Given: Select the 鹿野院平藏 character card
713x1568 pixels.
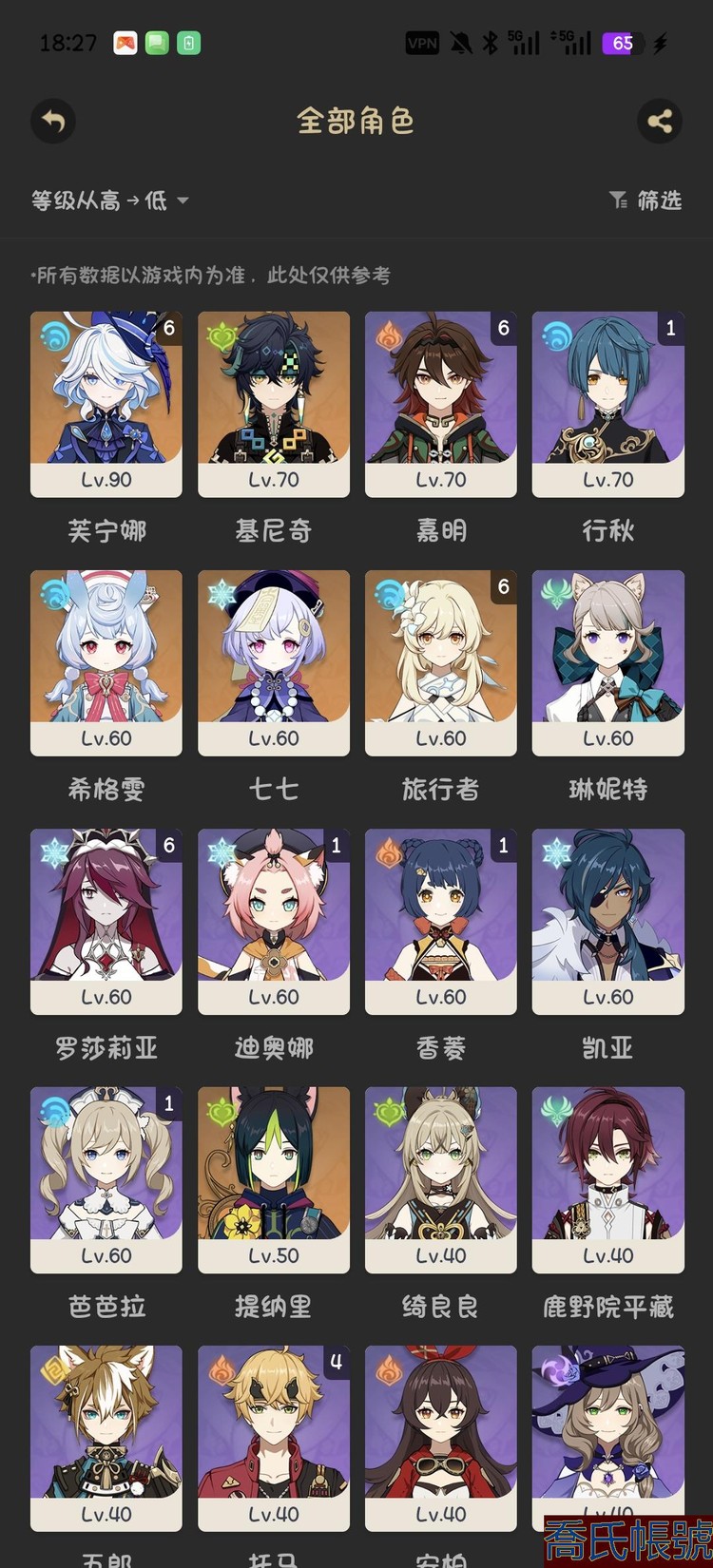Looking at the screenshot, I should (x=608, y=1179).
